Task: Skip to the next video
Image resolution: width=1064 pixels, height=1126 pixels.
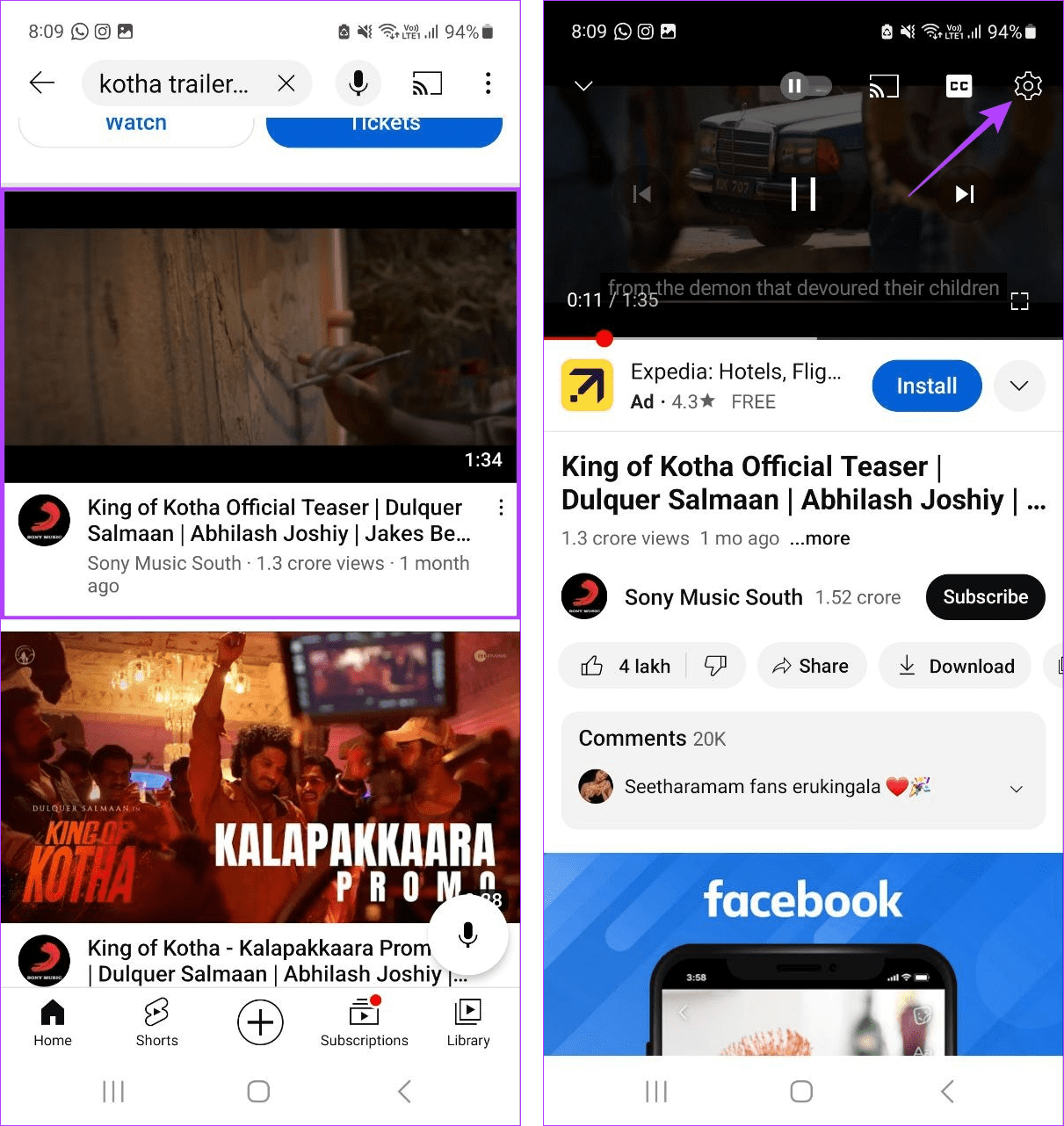Action: point(965,194)
